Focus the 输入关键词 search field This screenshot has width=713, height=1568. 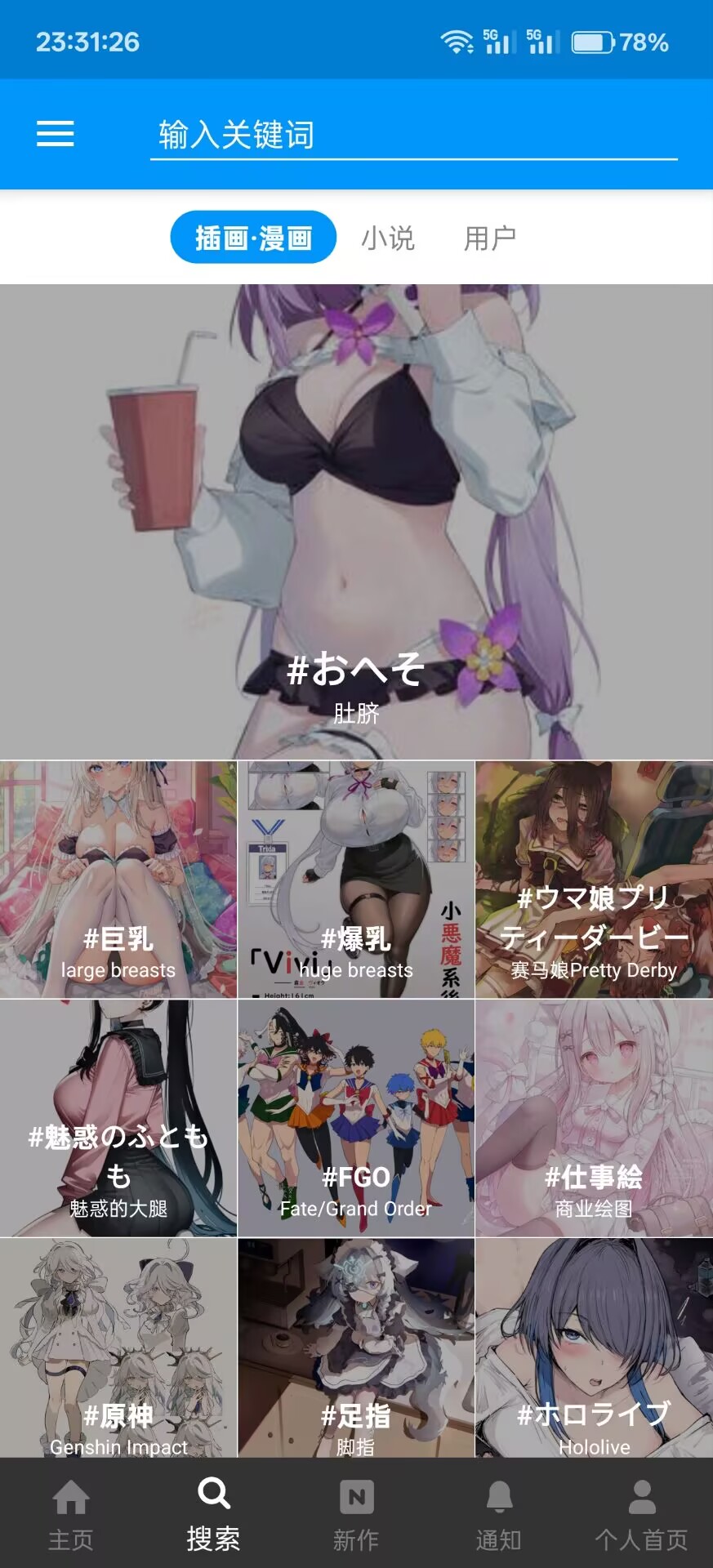[412, 135]
